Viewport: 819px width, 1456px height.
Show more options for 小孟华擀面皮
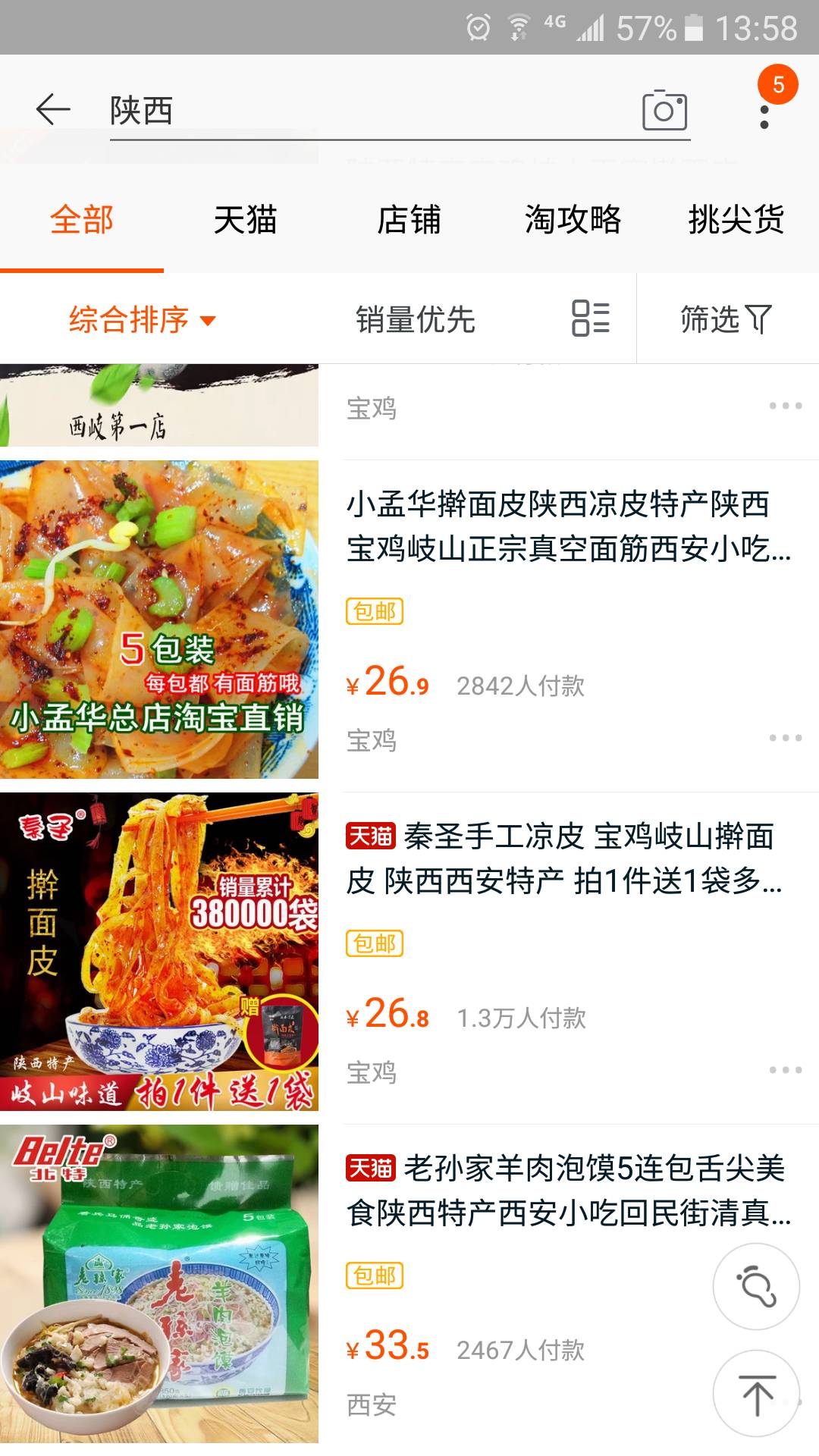click(x=785, y=738)
